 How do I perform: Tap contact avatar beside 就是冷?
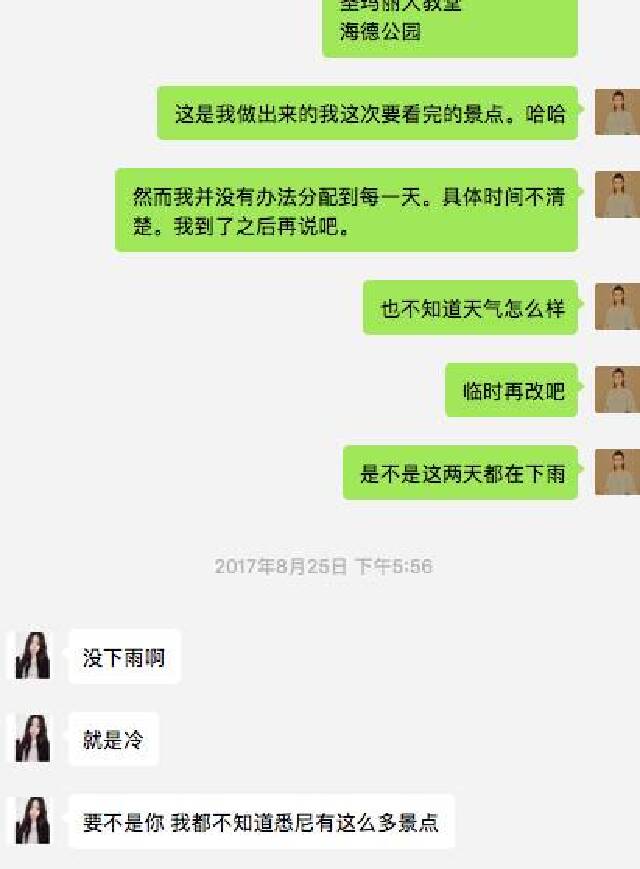coord(33,739)
